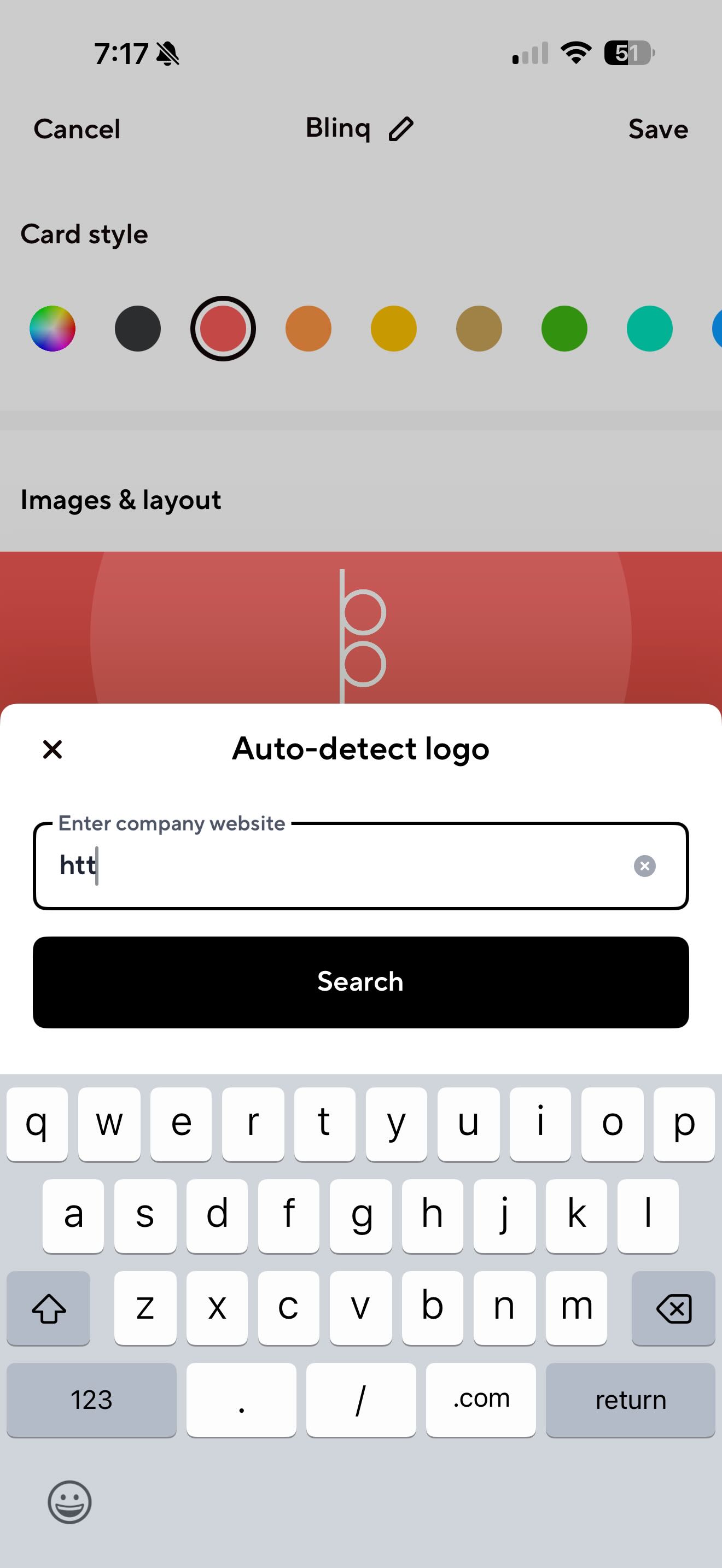
Task: Close the Auto-detect logo sheet
Action: (53, 750)
